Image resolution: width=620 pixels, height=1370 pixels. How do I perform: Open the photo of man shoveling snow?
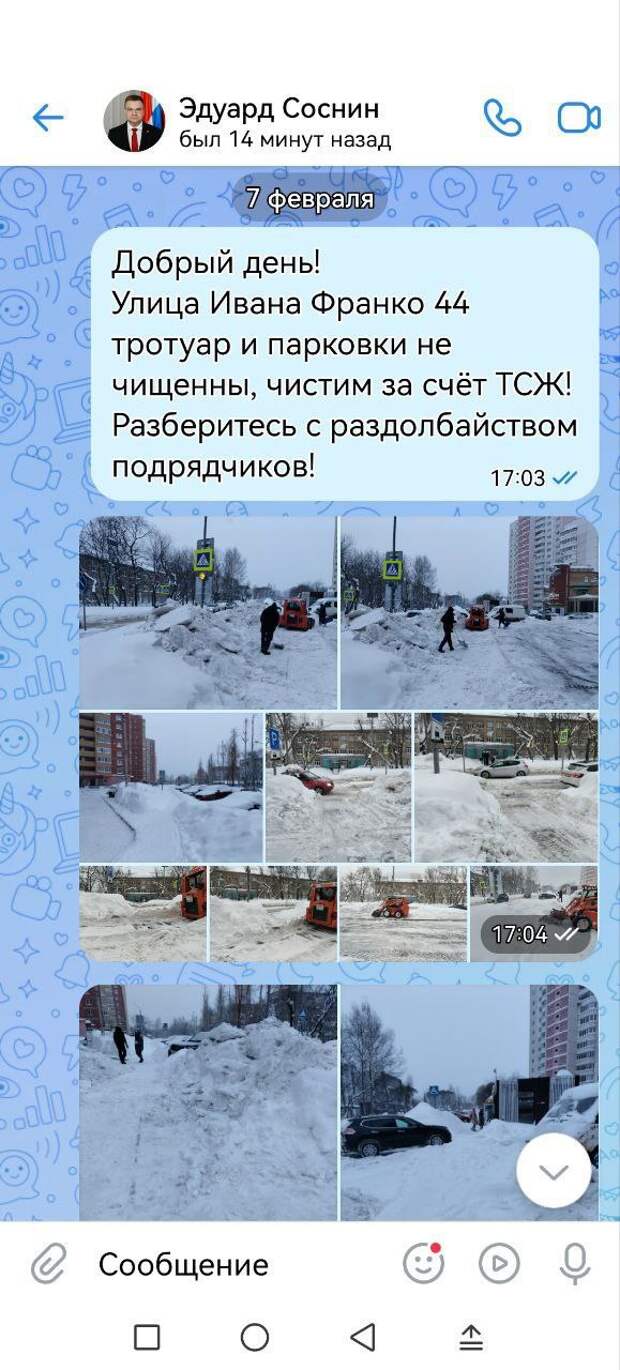pyautogui.click(x=208, y=612)
